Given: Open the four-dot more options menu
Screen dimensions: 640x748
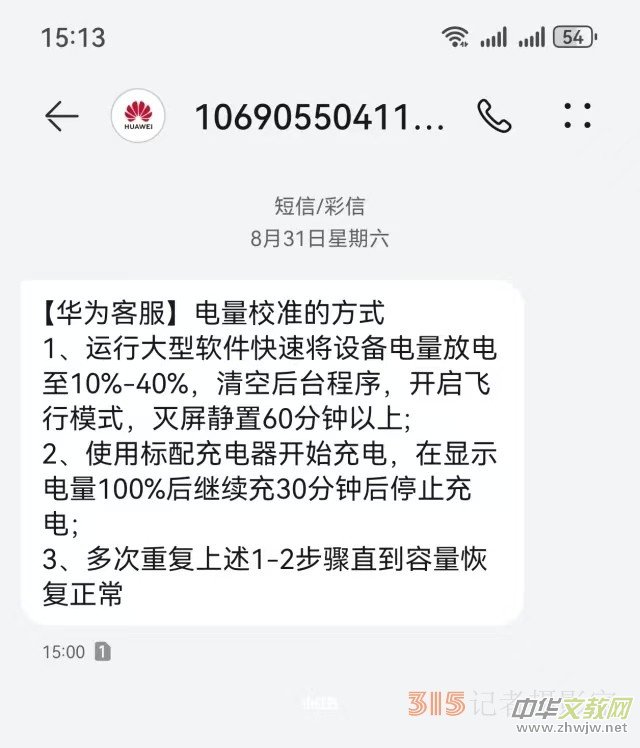Looking at the screenshot, I should (x=577, y=117).
